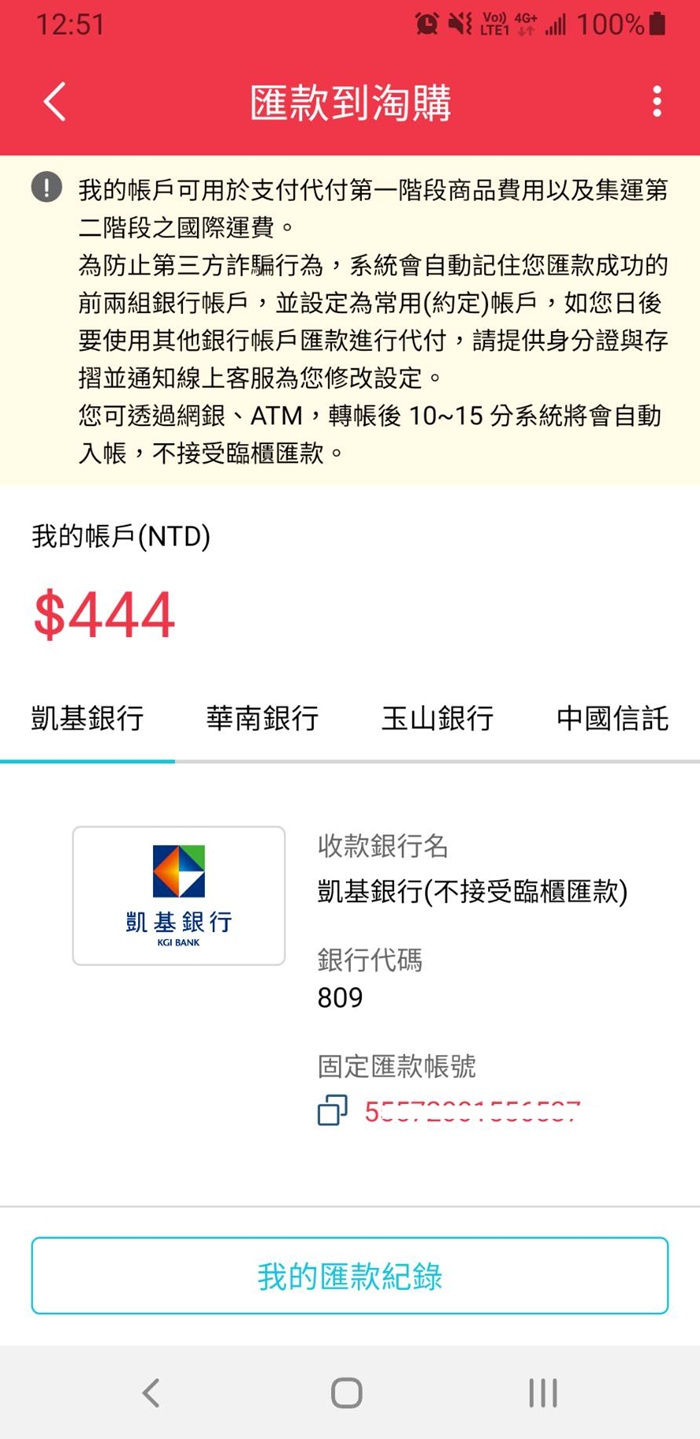Screen dimensions: 700x1439
Task: Copy the fixed remittance account number
Action: pos(332,1111)
